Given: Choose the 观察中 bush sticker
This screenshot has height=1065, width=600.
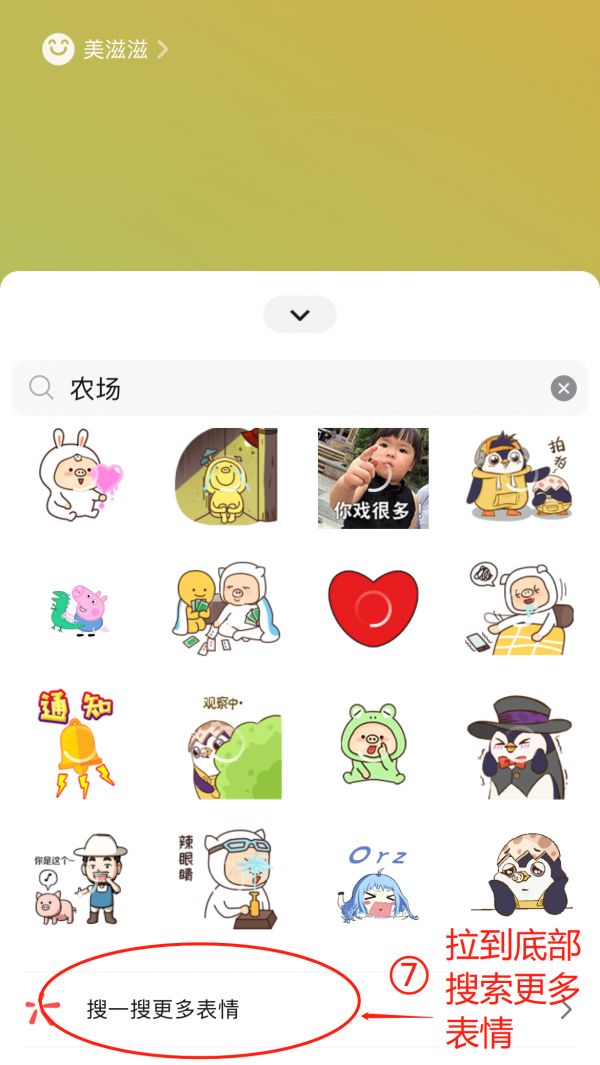Looking at the screenshot, I should point(226,746).
